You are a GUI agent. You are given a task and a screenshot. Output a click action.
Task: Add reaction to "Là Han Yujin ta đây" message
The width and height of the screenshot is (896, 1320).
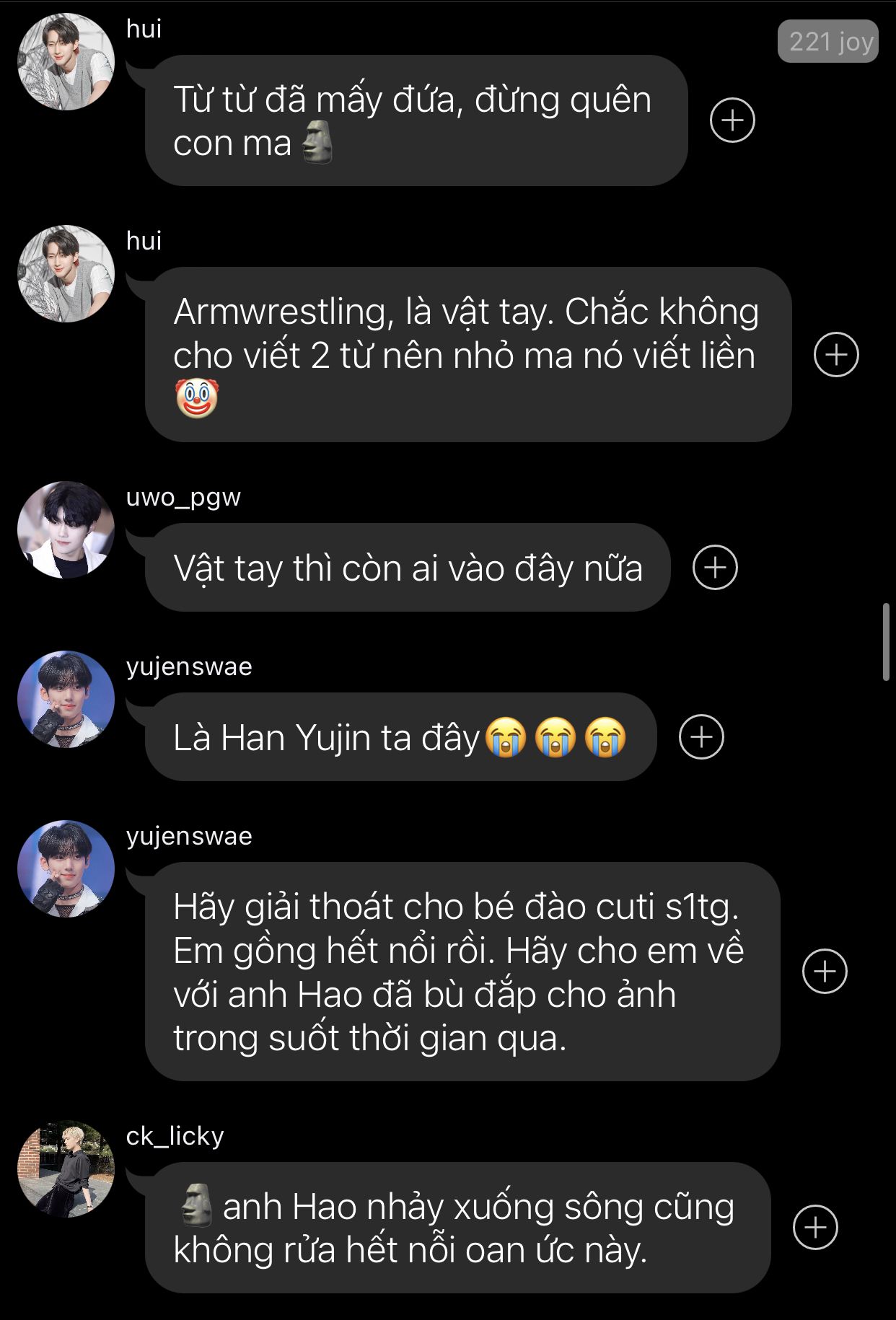[x=701, y=737]
